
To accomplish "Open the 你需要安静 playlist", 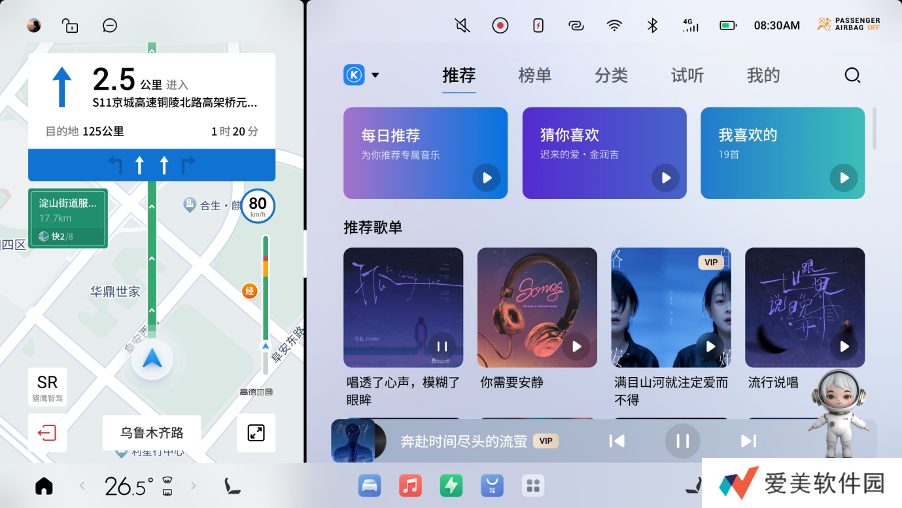I will (537, 308).
